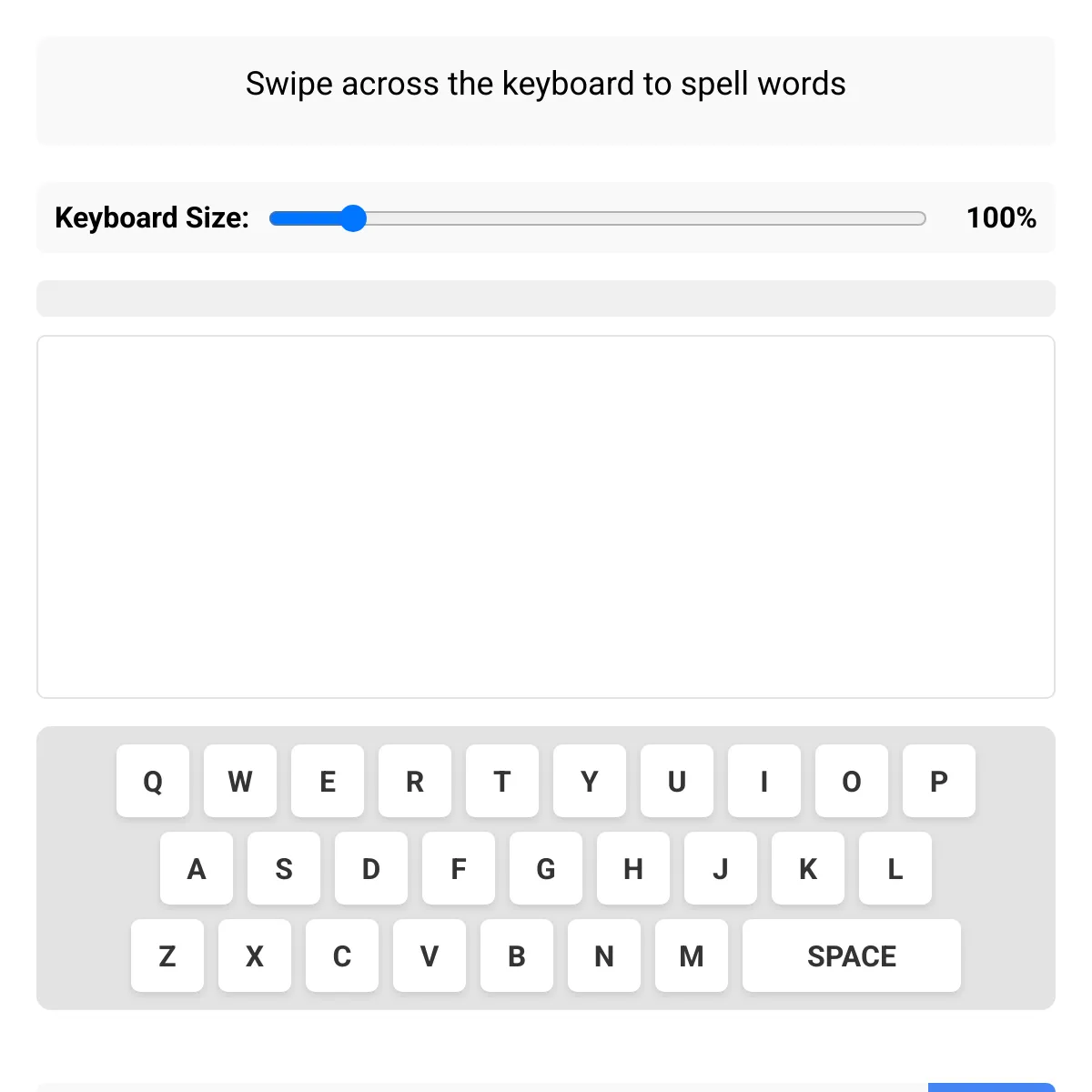The height and width of the screenshot is (1092, 1092).
Task: Type the letter E key
Action: click(328, 781)
